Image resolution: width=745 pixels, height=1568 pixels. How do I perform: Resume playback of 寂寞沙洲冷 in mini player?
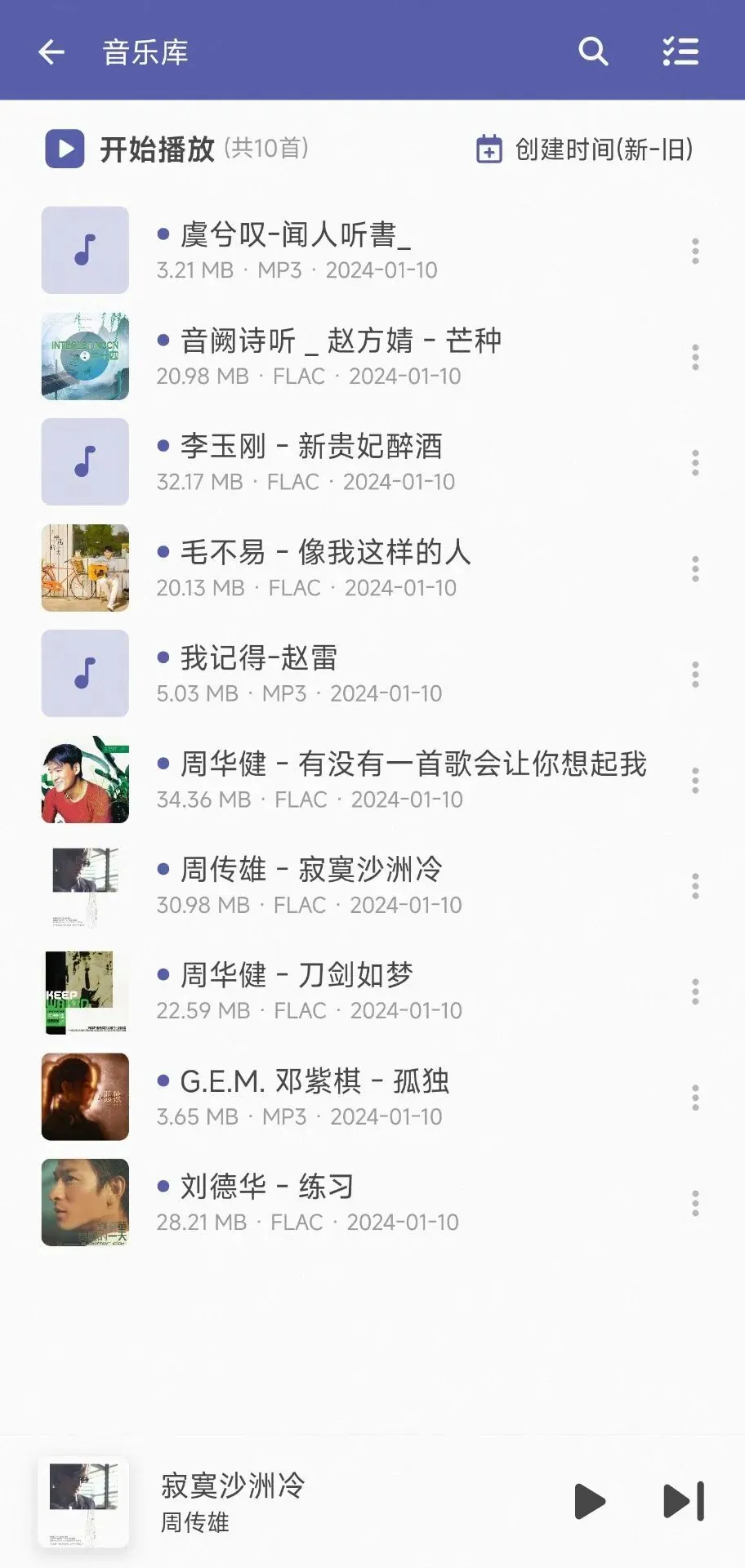[590, 1501]
